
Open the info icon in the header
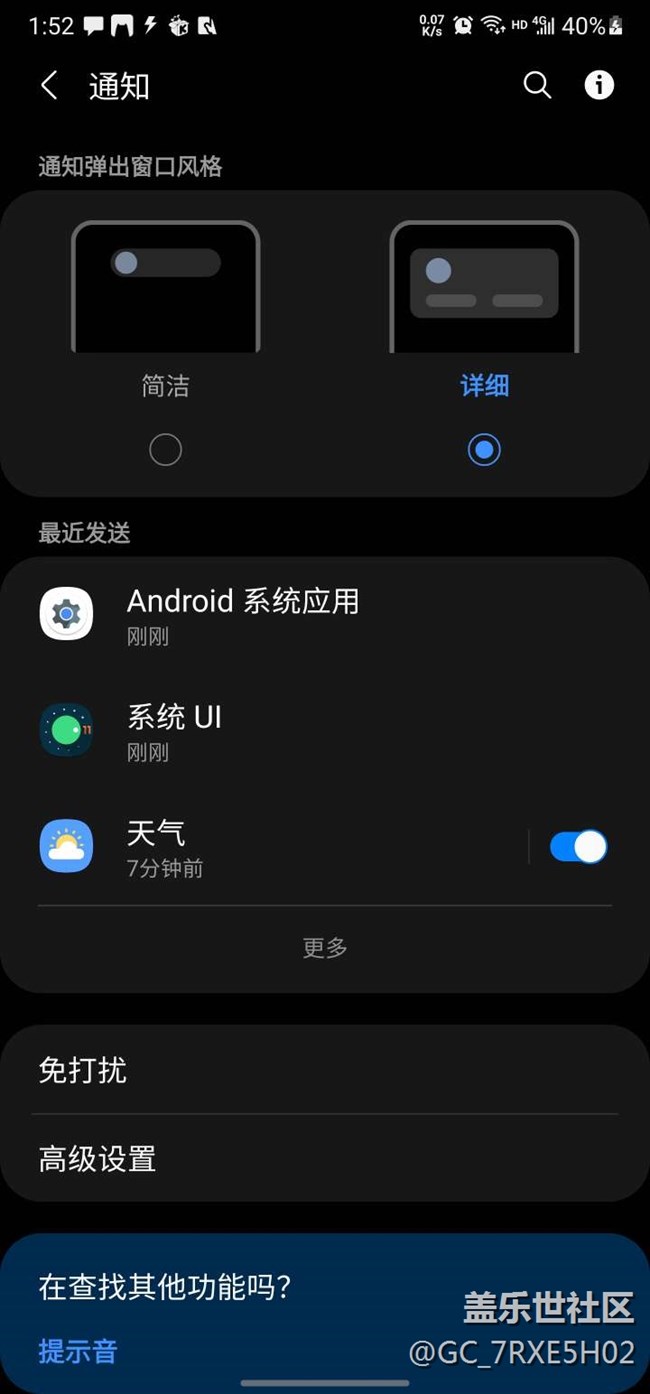(x=599, y=86)
